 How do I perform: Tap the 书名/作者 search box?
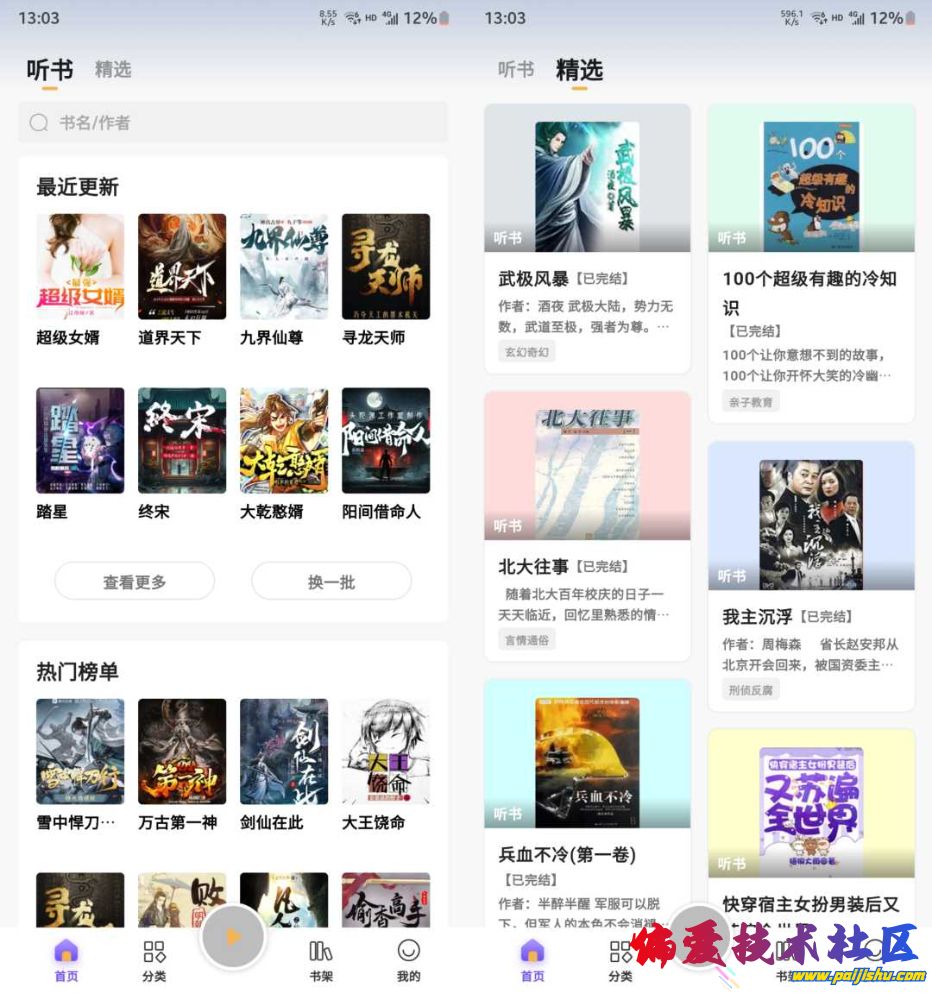232,122
